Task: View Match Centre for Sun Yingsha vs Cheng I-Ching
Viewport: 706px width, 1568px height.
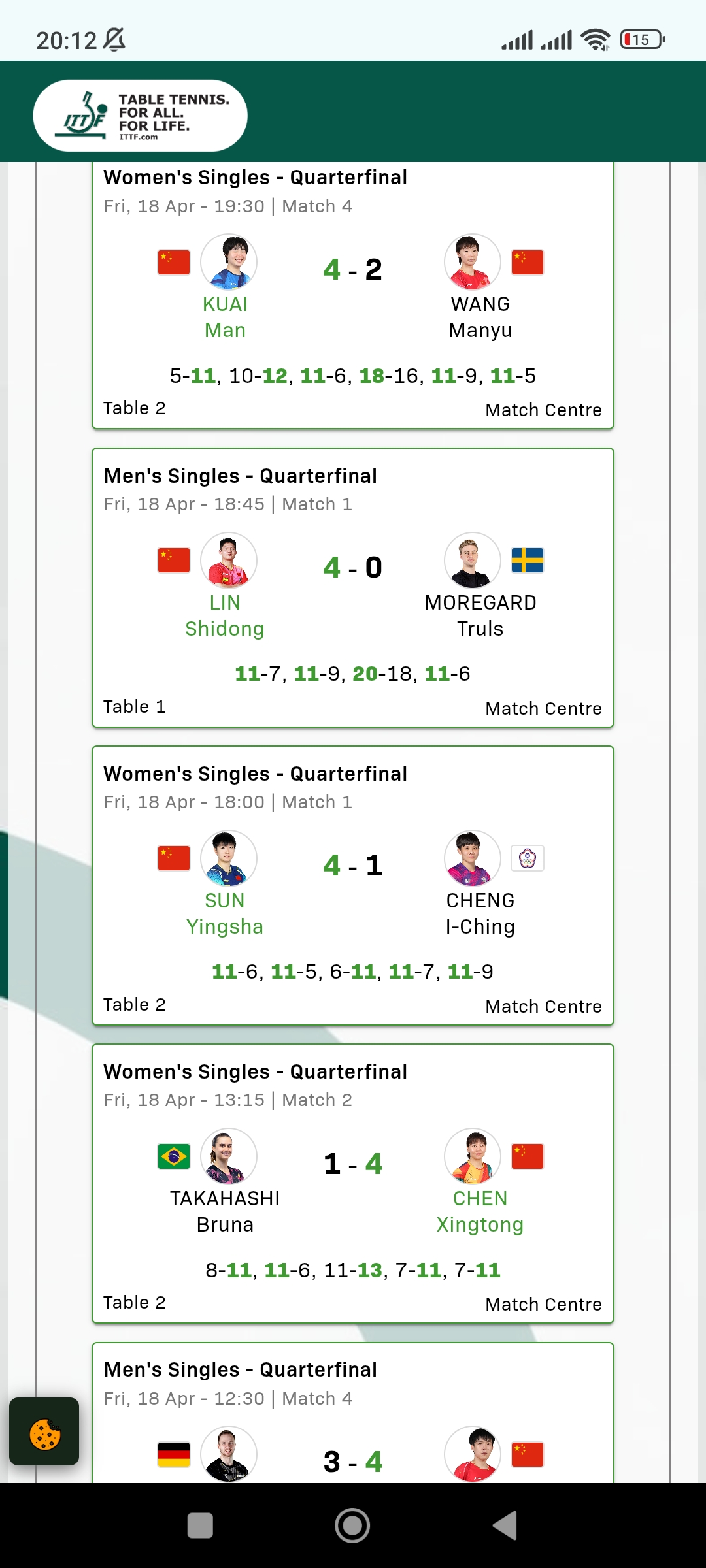Action: [x=543, y=1007]
